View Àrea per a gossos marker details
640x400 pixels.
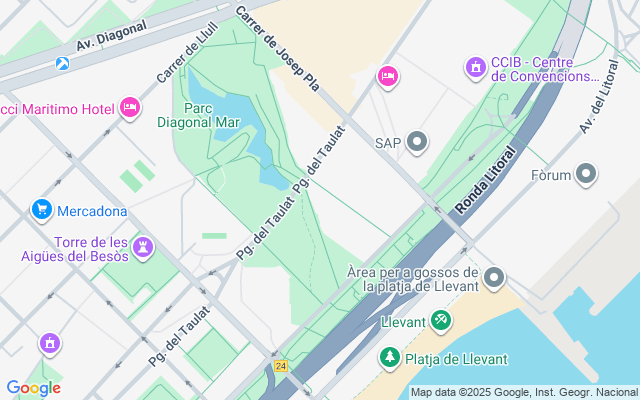(x=493, y=277)
